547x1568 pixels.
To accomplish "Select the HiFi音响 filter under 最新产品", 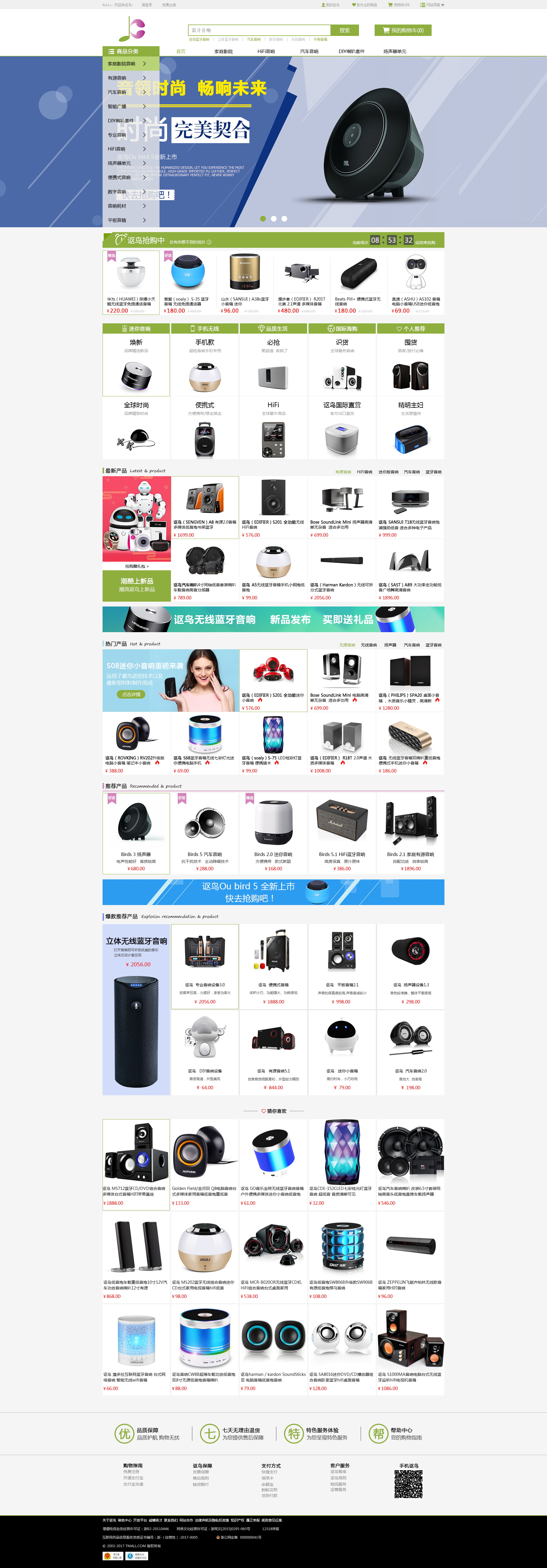I will (x=364, y=472).
